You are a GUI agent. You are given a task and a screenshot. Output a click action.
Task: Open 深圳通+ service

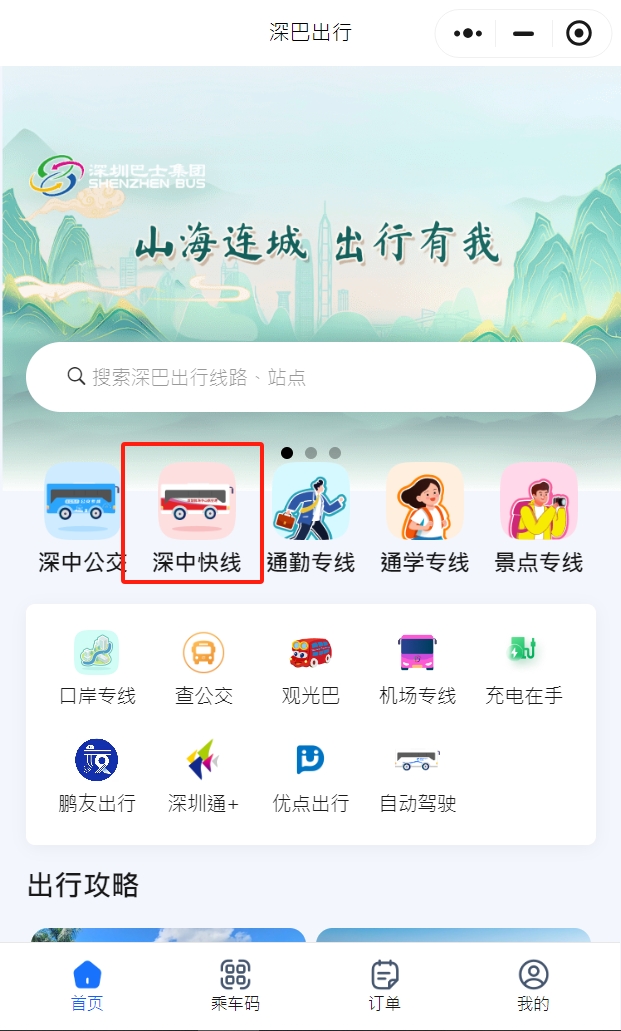click(x=203, y=775)
